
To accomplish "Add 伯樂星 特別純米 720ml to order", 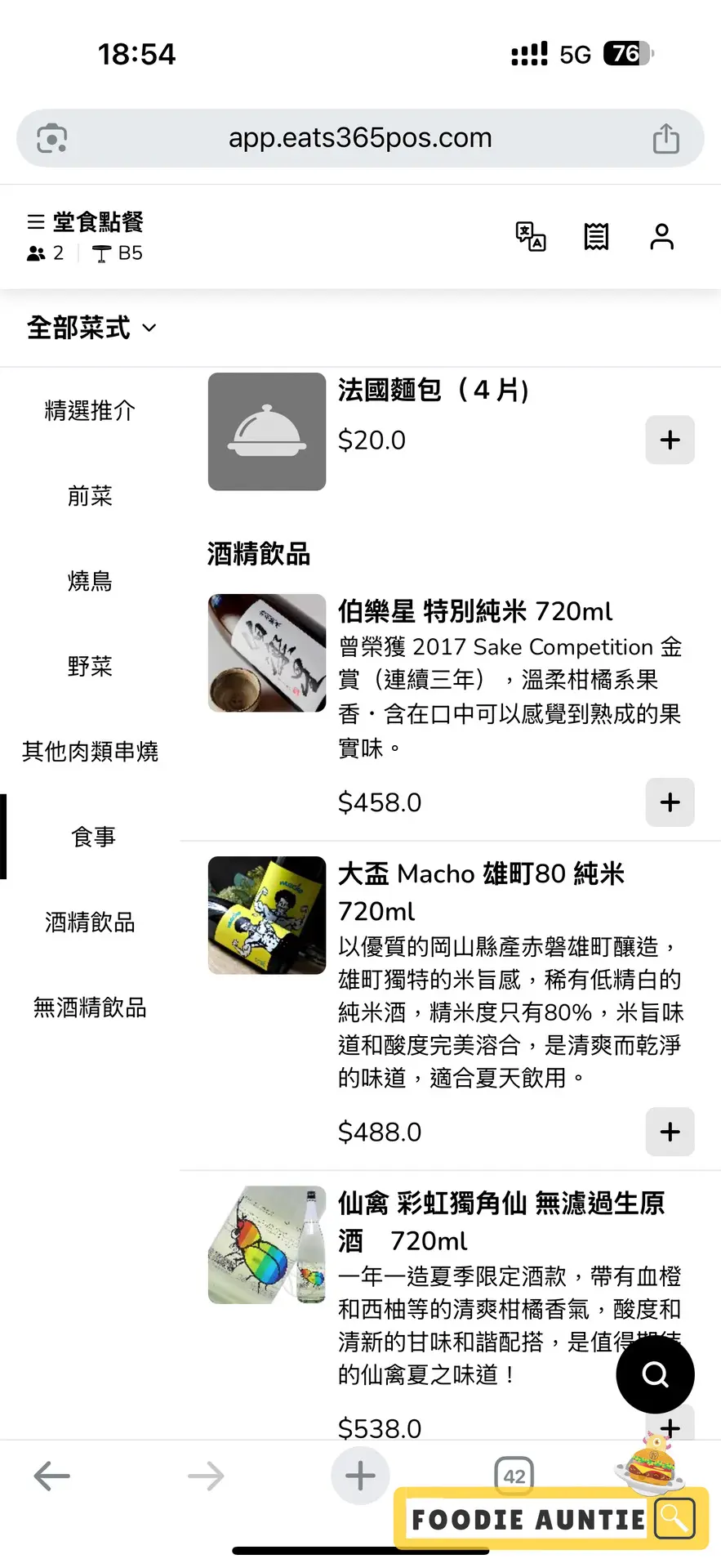I will click(x=670, y=802).
